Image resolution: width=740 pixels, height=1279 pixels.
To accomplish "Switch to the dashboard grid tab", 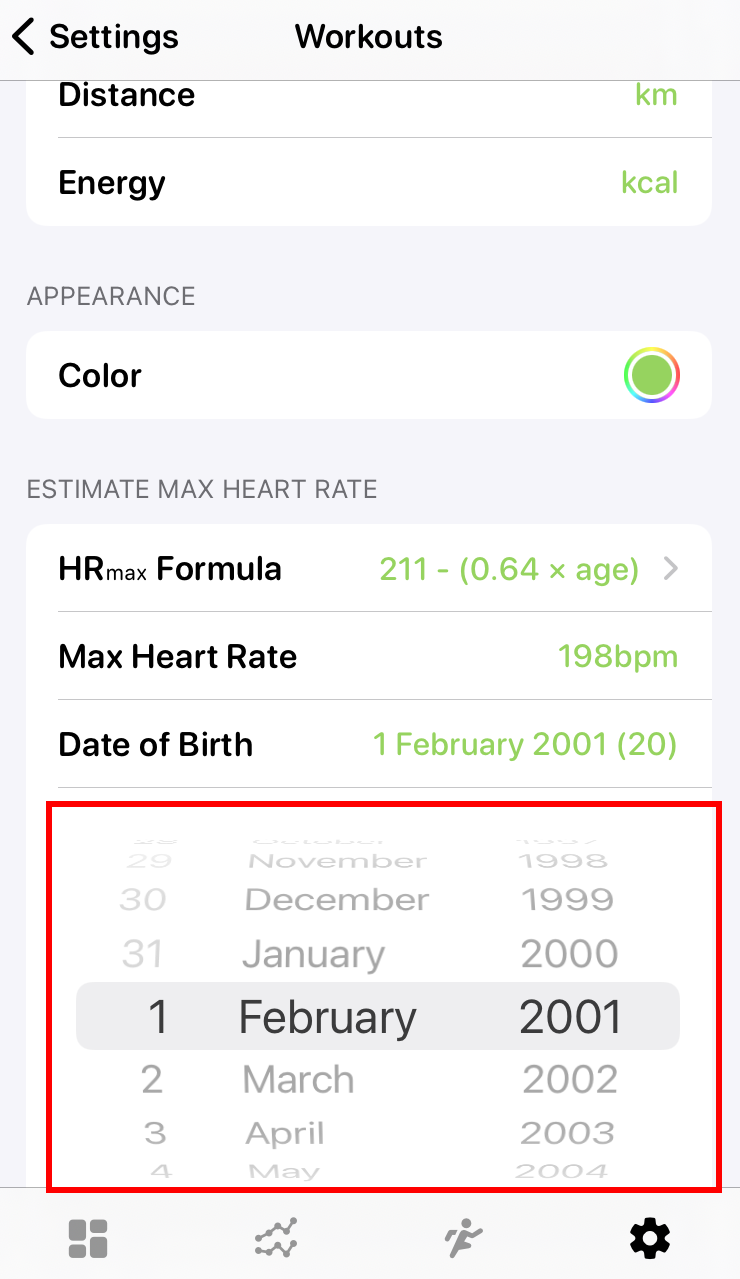I will pos(88,1239).
